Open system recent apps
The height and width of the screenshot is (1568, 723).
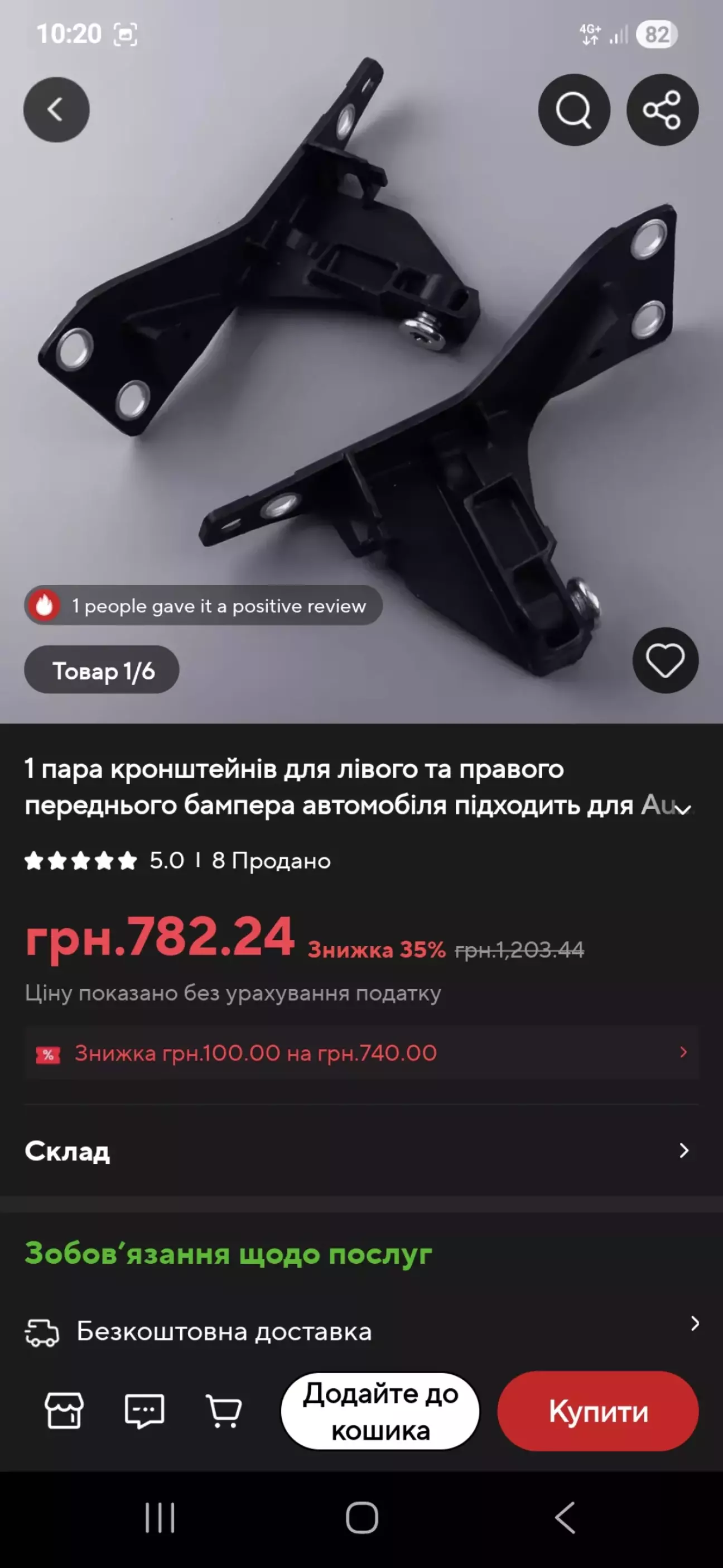point(160,1517)
